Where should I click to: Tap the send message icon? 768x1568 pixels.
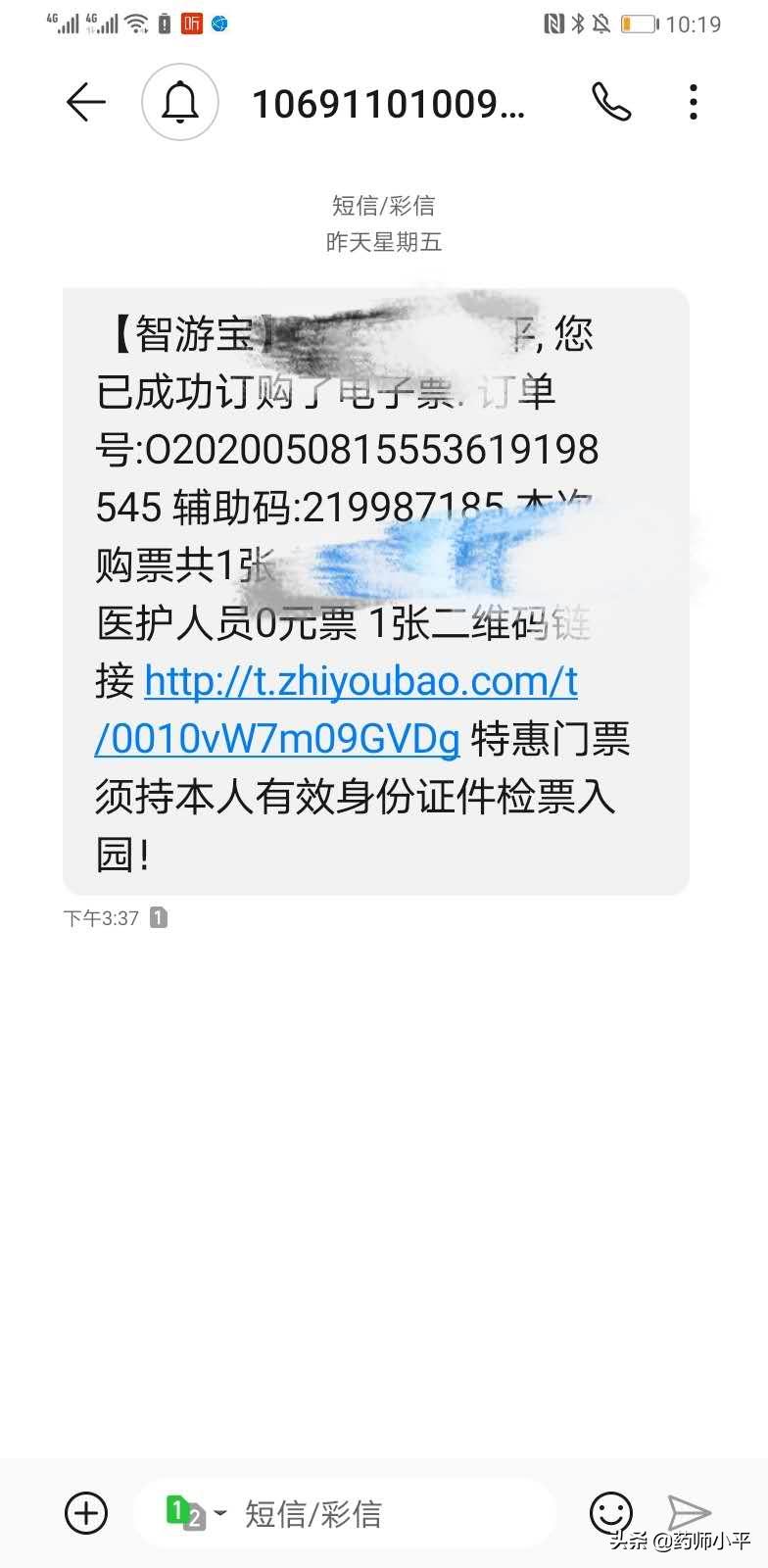(692, 1513)
